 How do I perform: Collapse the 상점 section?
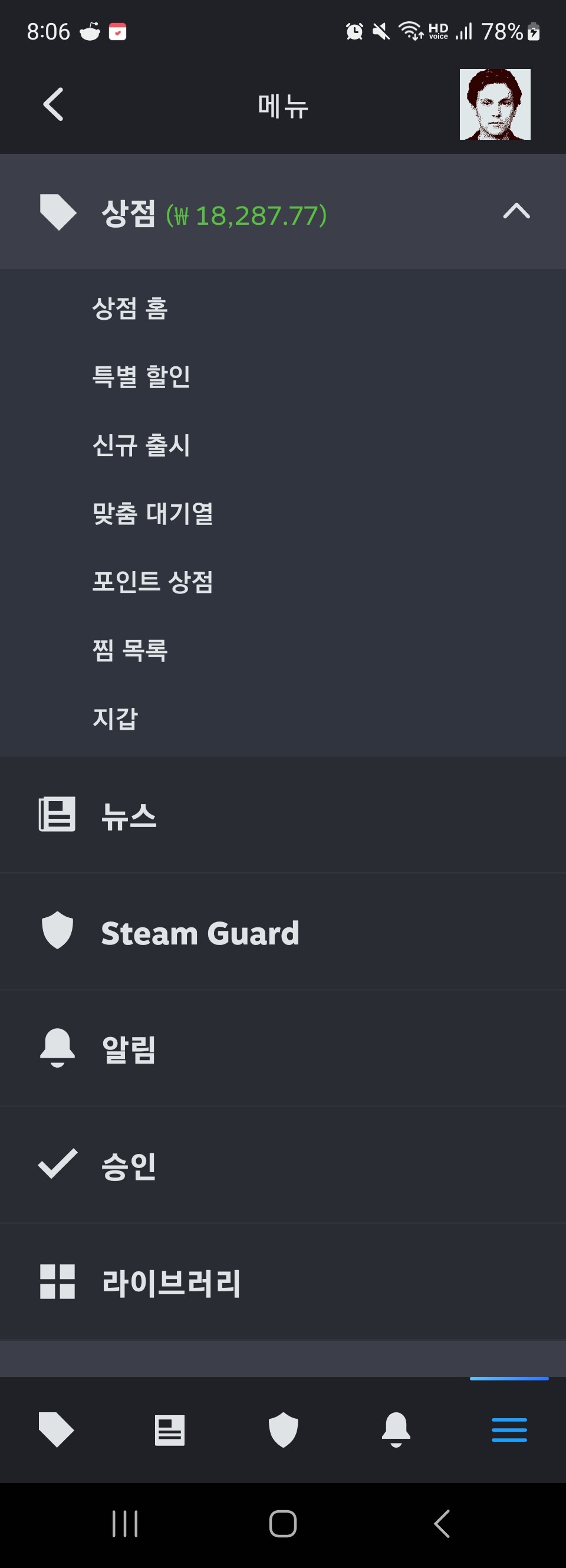516,211
